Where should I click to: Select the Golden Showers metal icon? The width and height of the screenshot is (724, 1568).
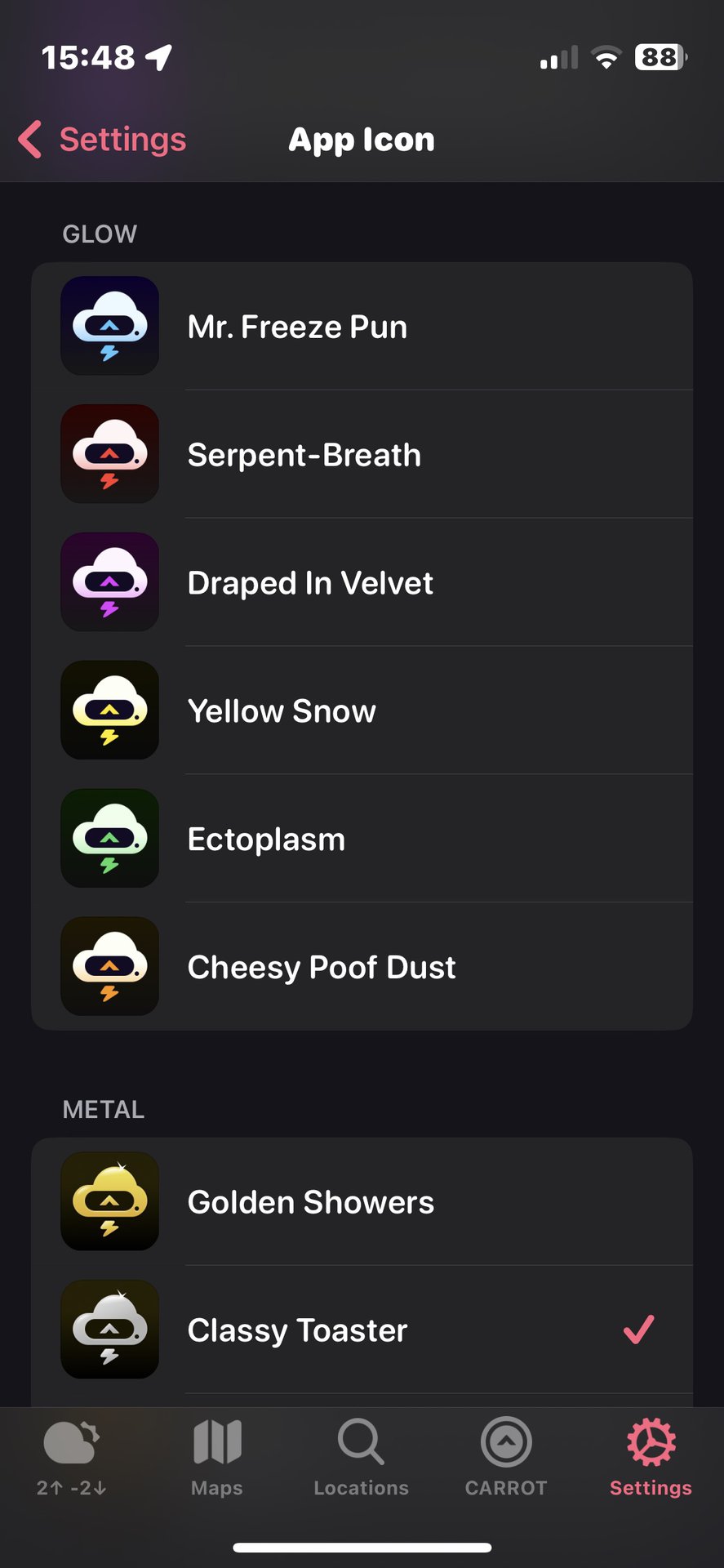tap(362, 1202)
